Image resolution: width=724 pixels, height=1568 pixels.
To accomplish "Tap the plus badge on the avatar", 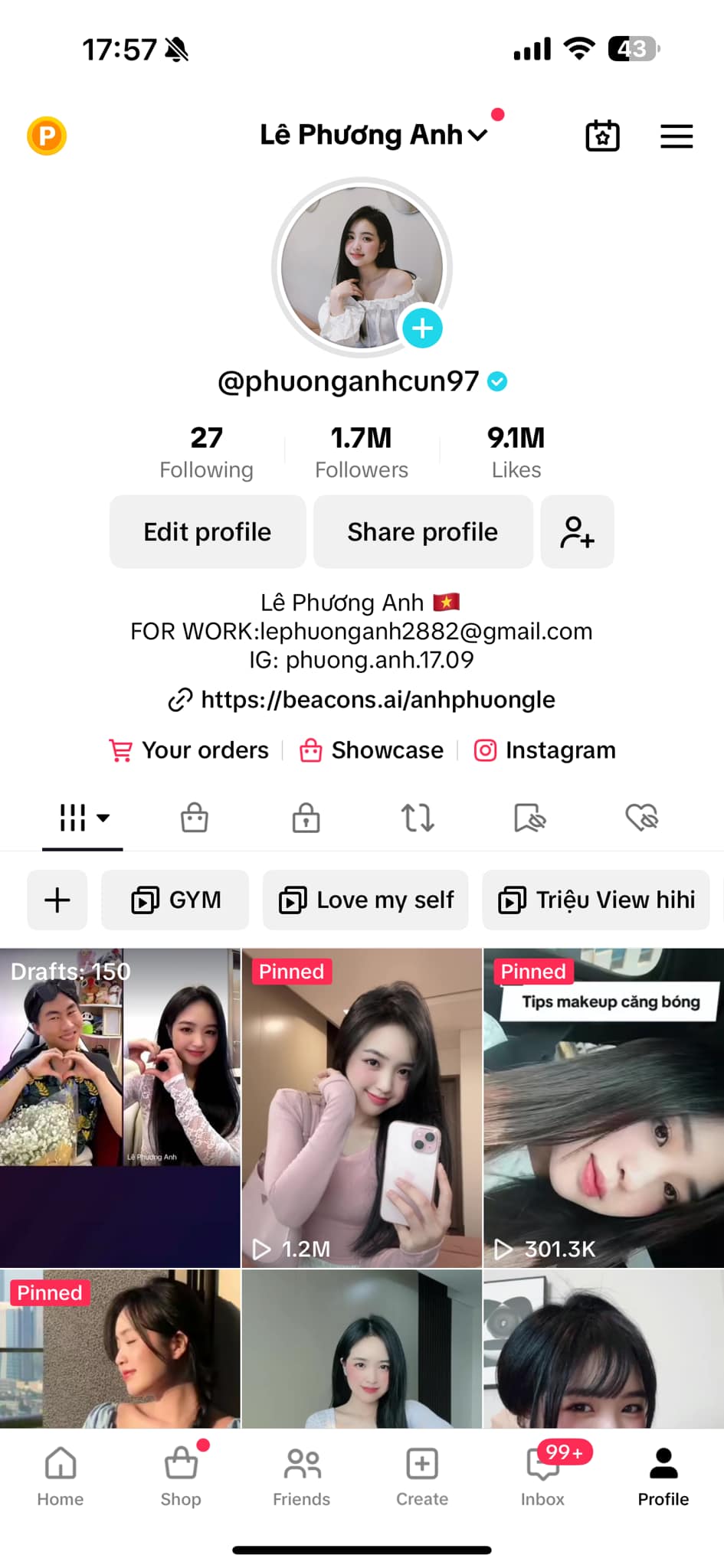I will (x=422, y=328).
